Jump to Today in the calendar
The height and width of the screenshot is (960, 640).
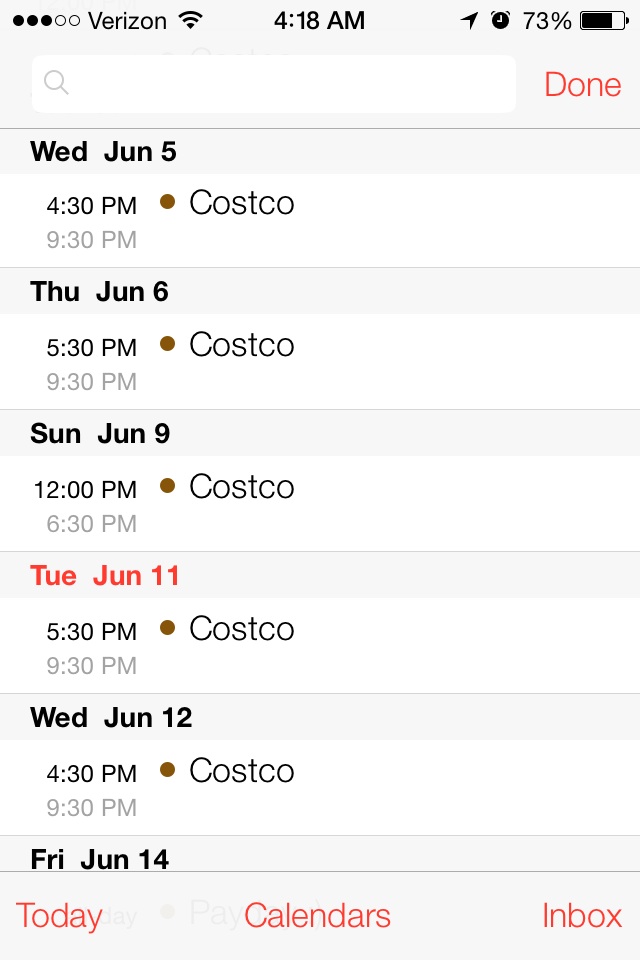tap(59, 916)
